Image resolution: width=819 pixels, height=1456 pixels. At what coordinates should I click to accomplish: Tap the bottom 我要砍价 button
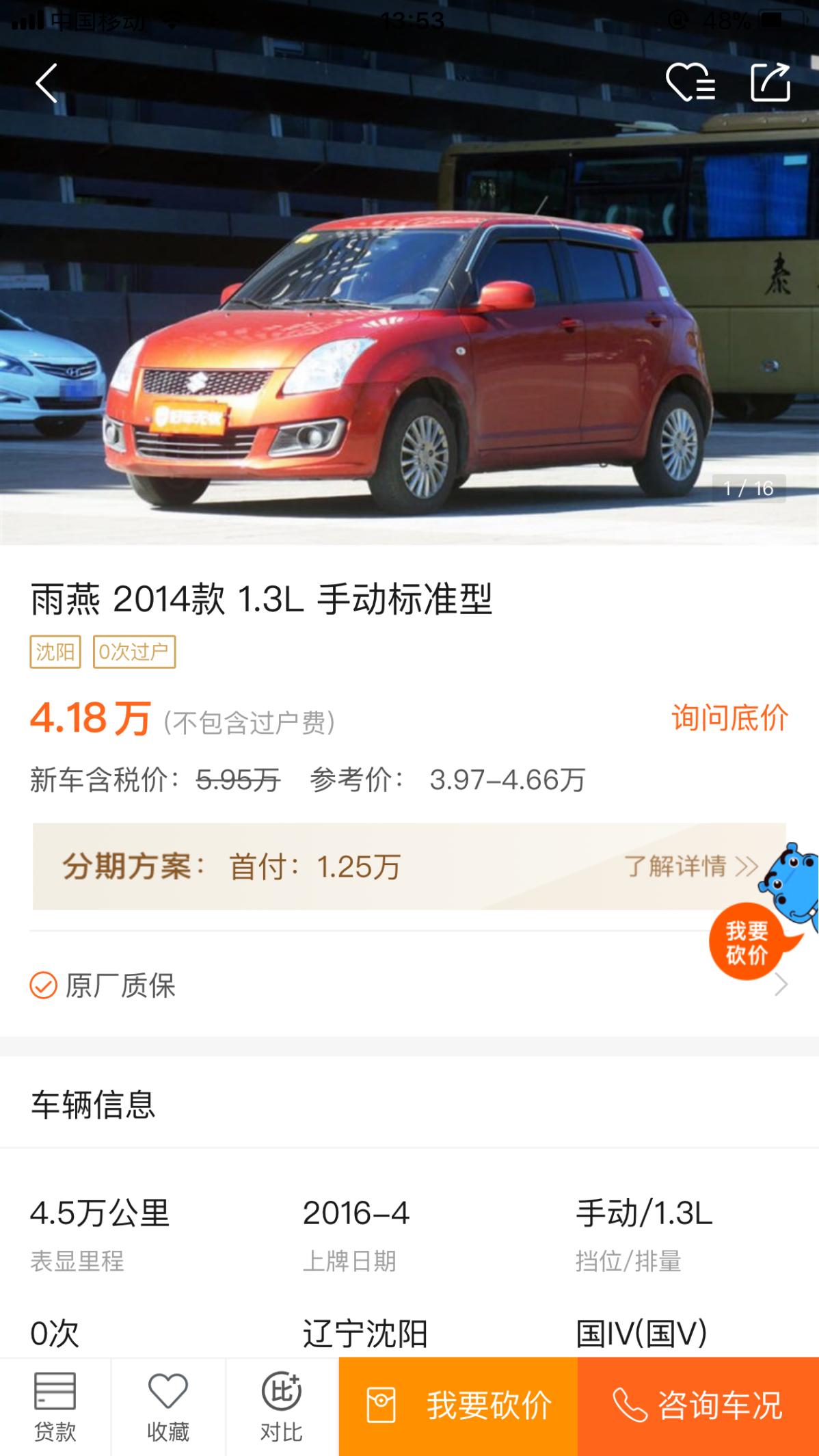coord(458,1406)
